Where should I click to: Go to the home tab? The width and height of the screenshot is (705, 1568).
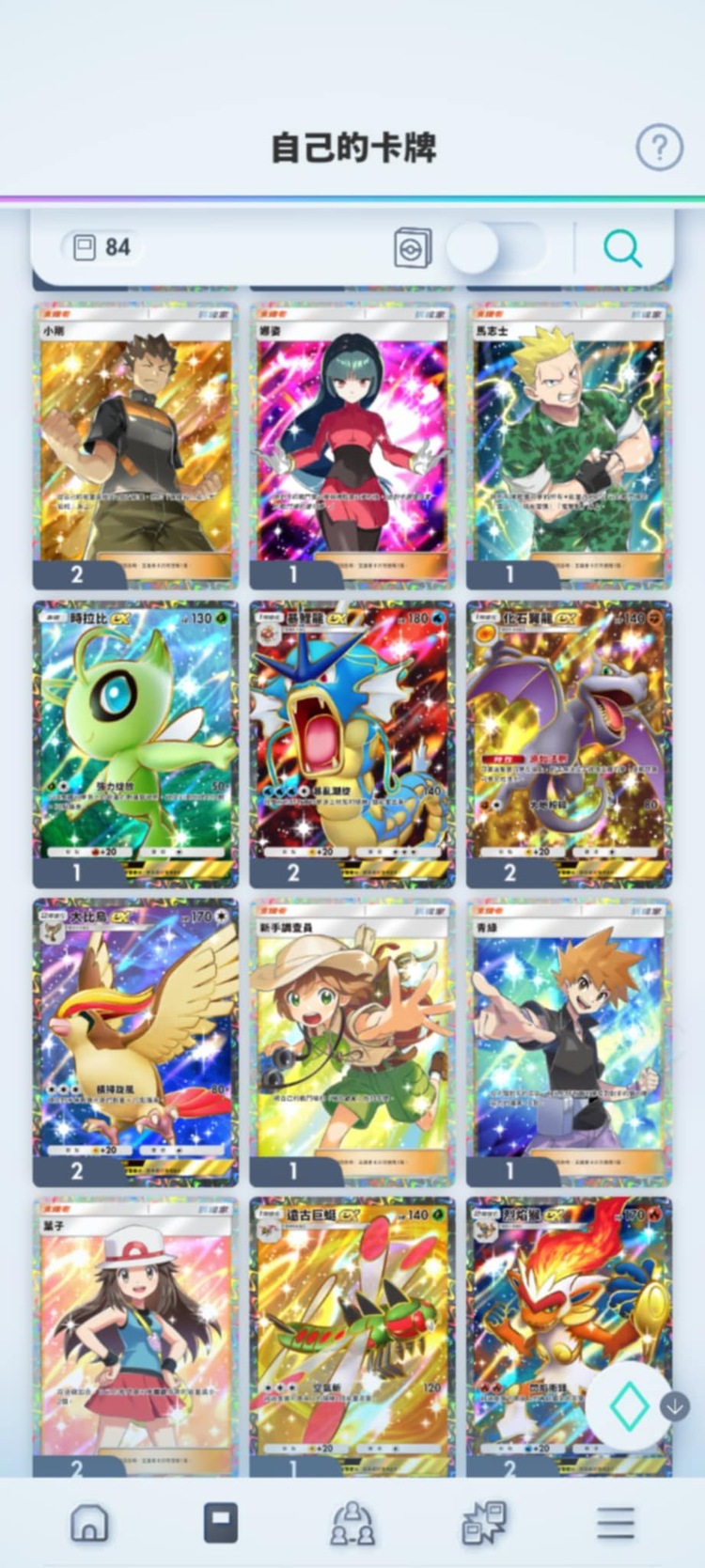click(89, 1522)
